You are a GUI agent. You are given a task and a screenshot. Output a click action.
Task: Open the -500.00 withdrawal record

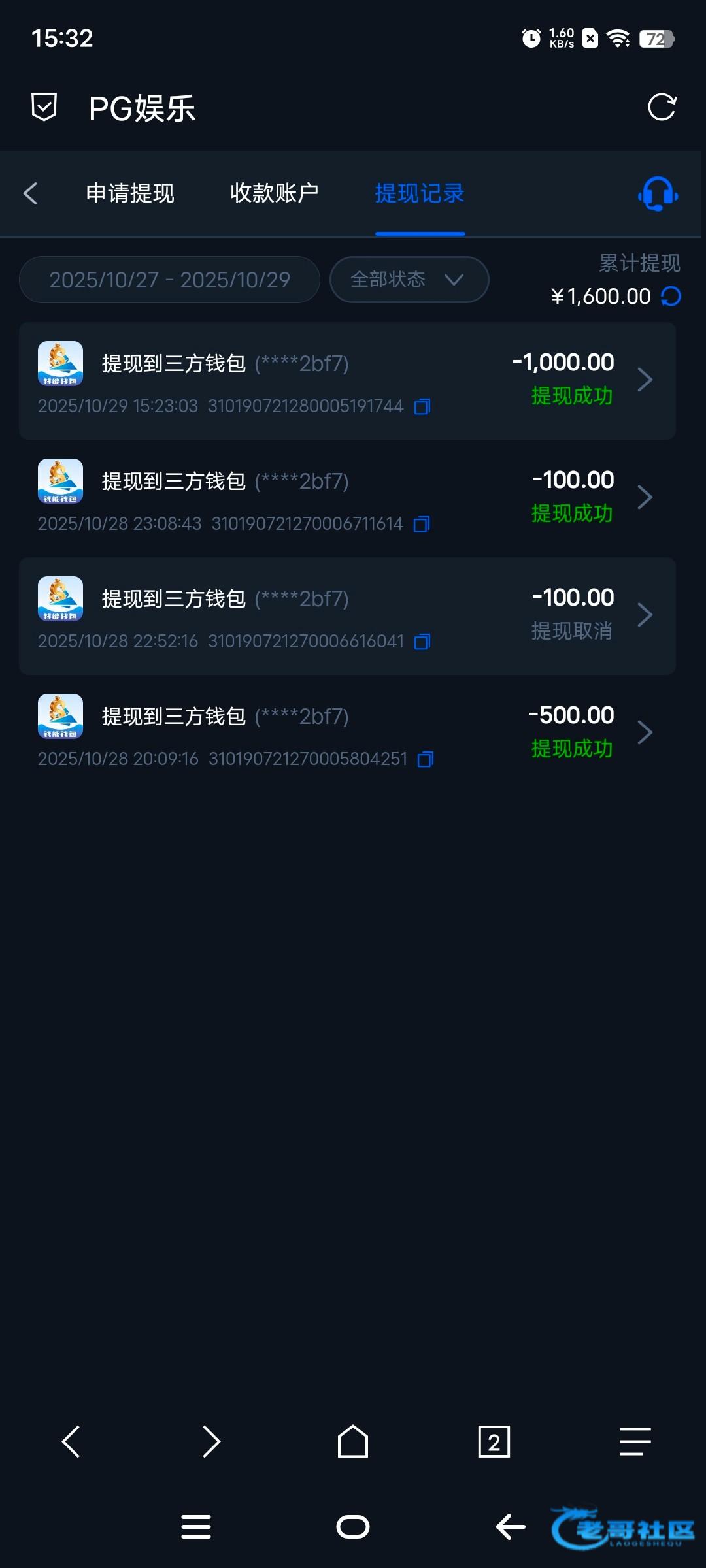[x=346, y=733]
